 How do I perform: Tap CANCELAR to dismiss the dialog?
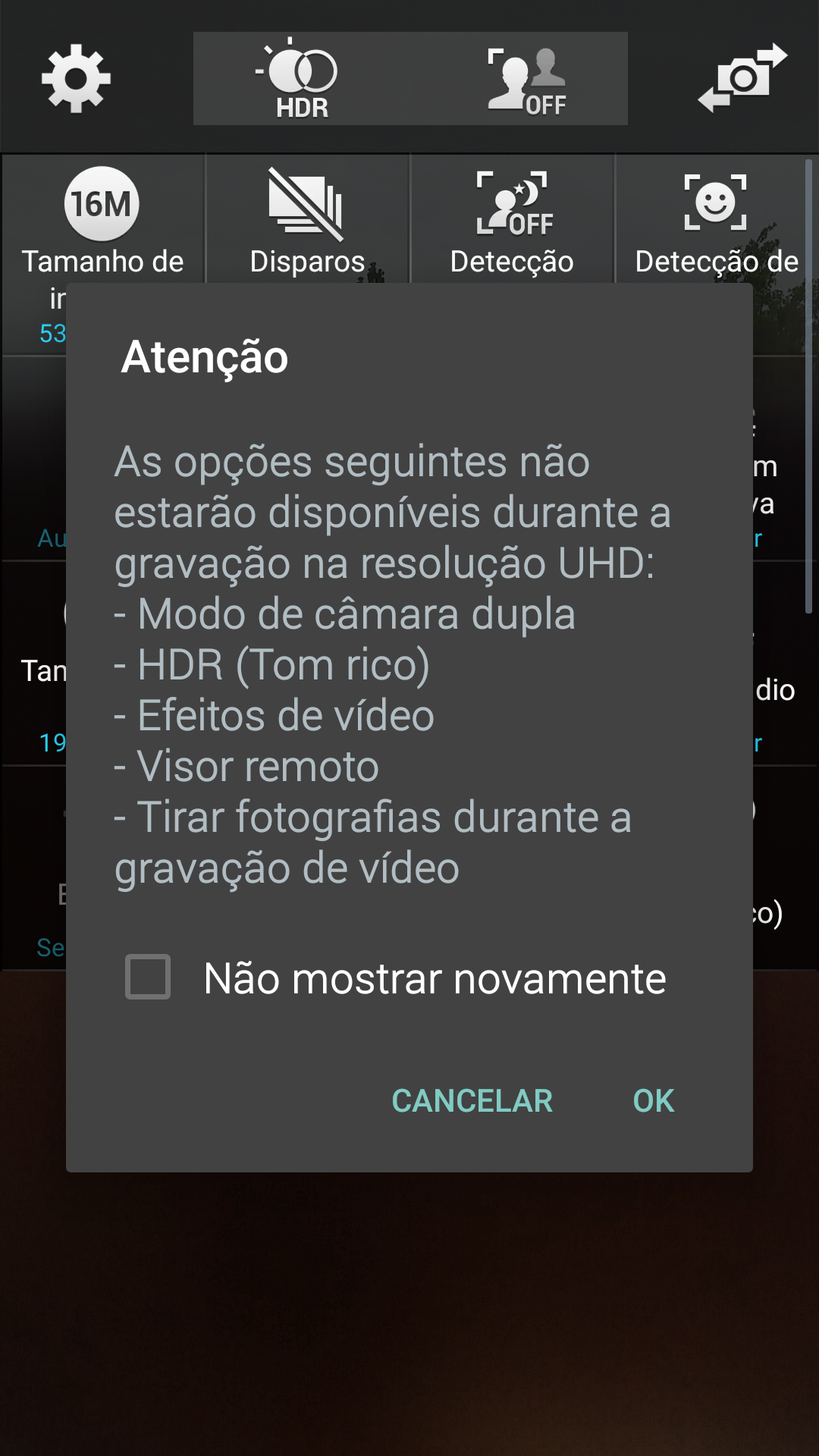click(x=472, y=1101)
